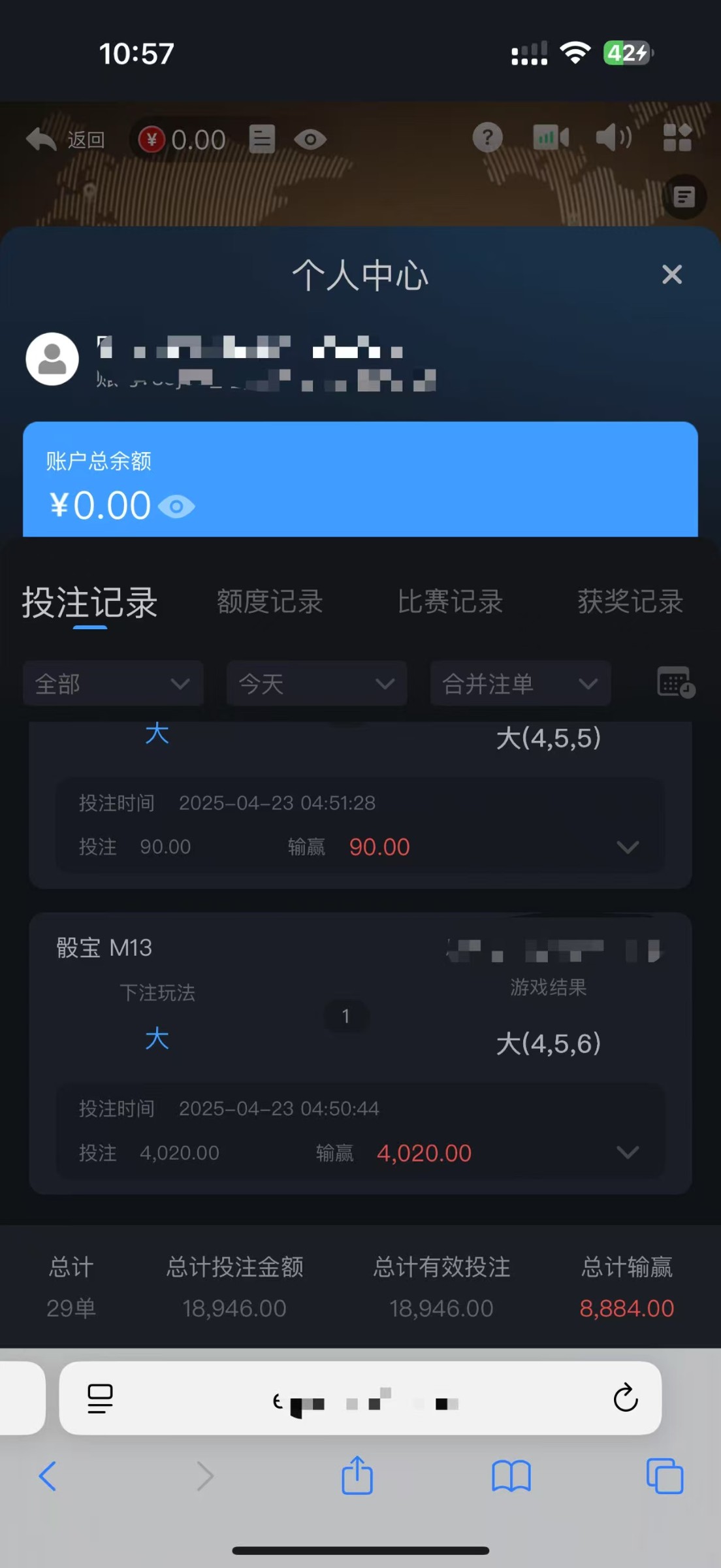Viewport: 721px width, 1568px height.
Task: Open the grid layout switcher icon
Action: pos(677,138)
